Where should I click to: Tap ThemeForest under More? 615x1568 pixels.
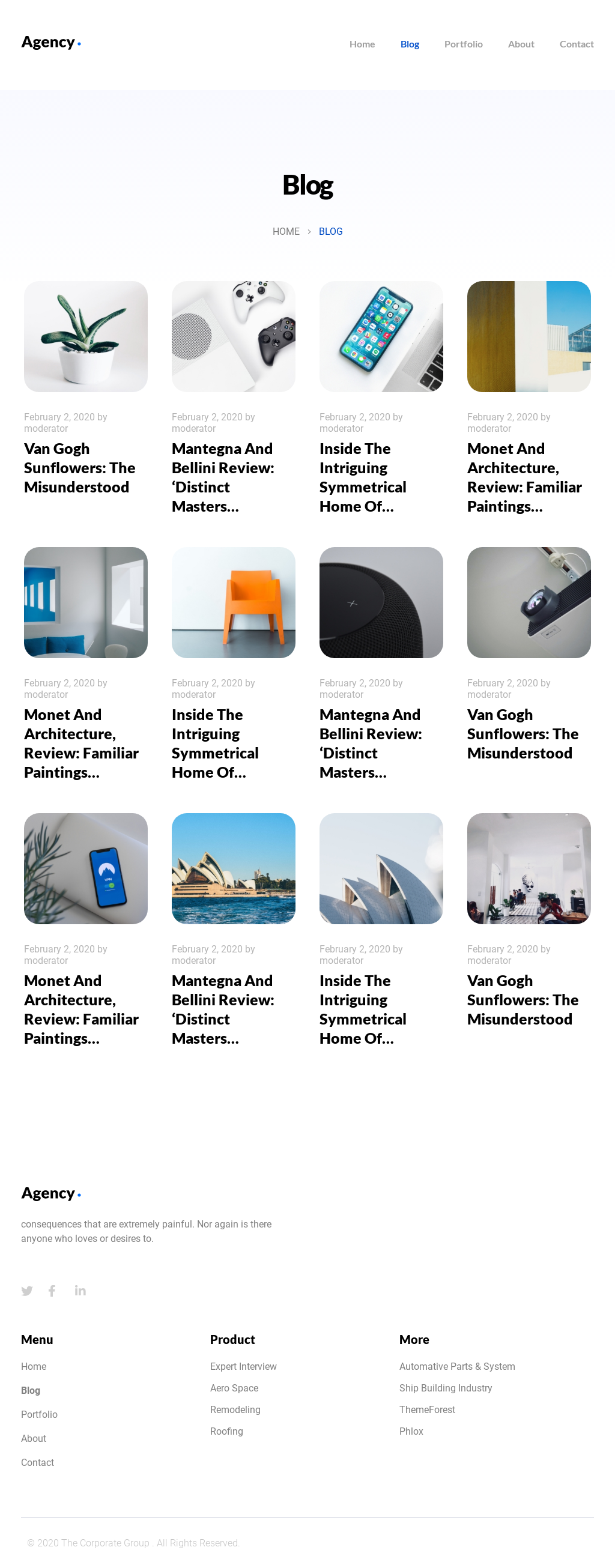(x=427, y=1409)
